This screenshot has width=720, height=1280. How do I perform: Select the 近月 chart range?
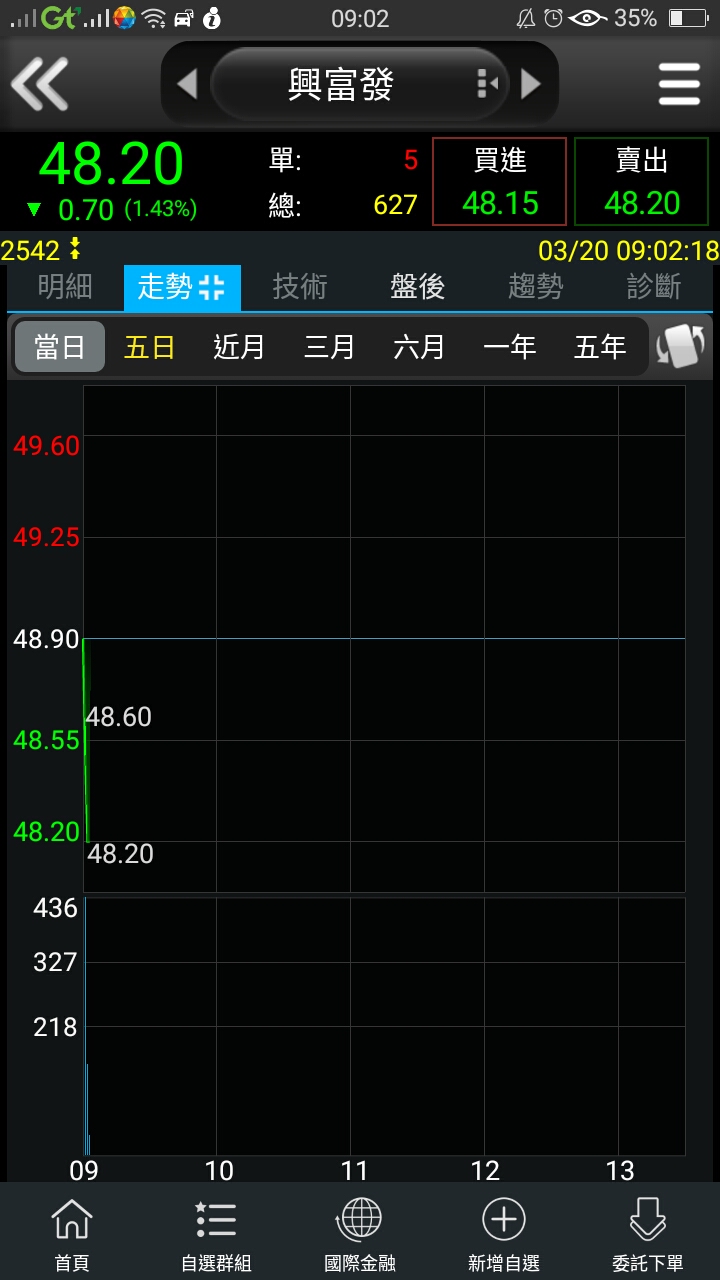tap(239, 347)
